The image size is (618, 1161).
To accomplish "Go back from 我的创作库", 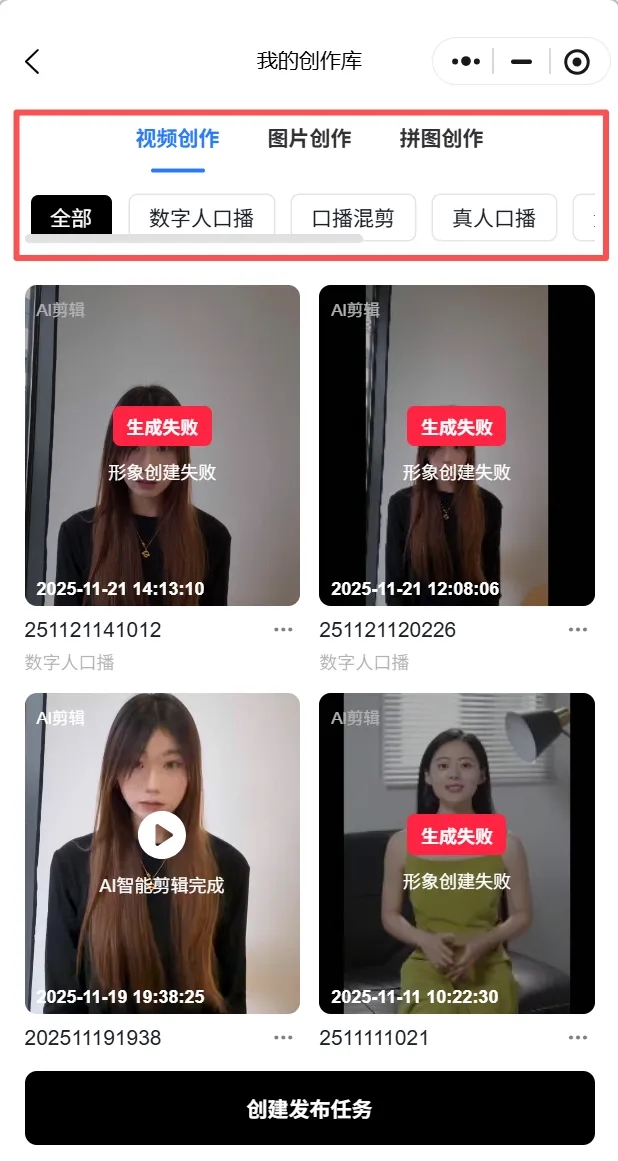I will click(33, 62).
